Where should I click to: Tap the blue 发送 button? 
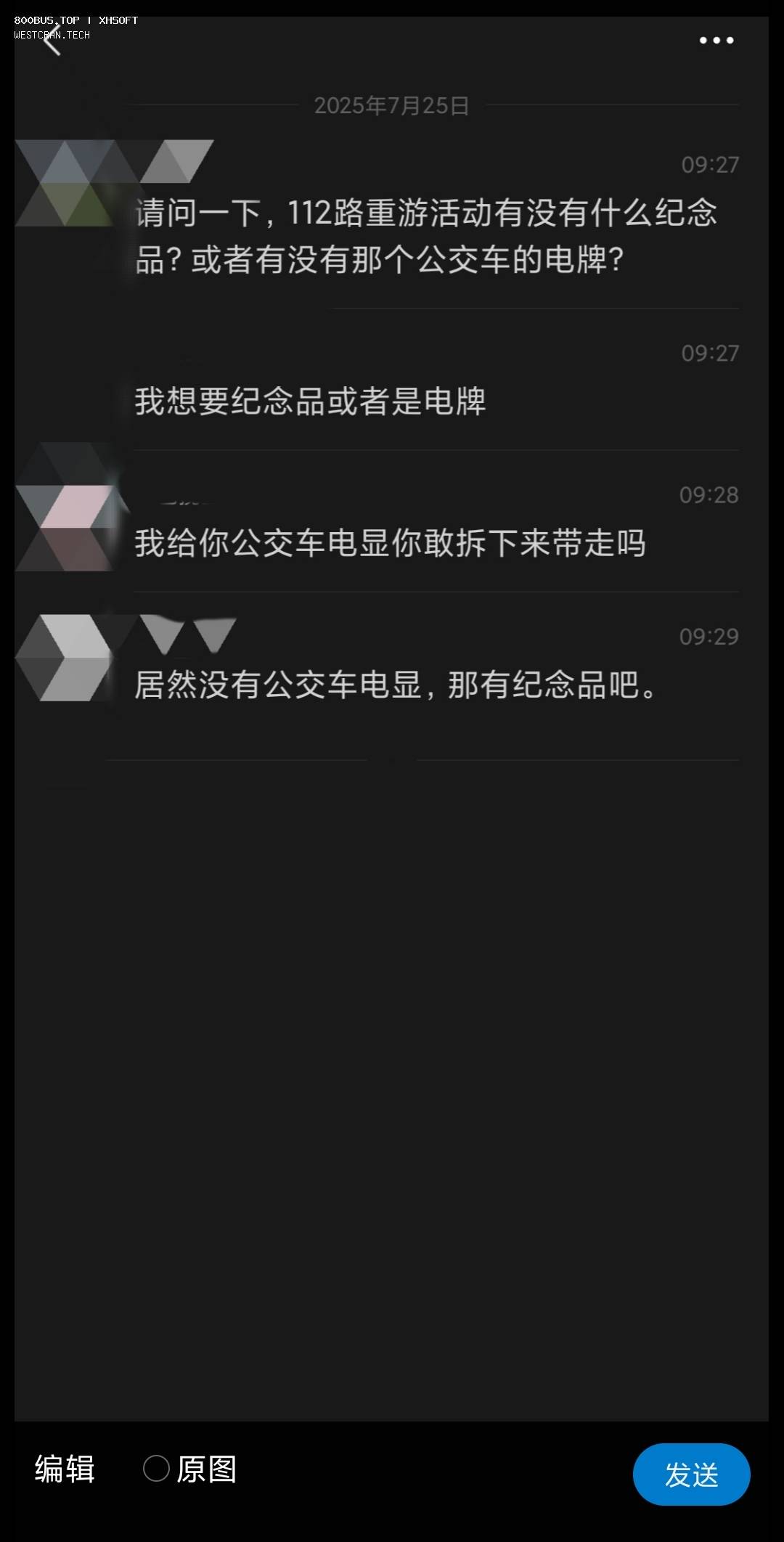click(691, 1474)
